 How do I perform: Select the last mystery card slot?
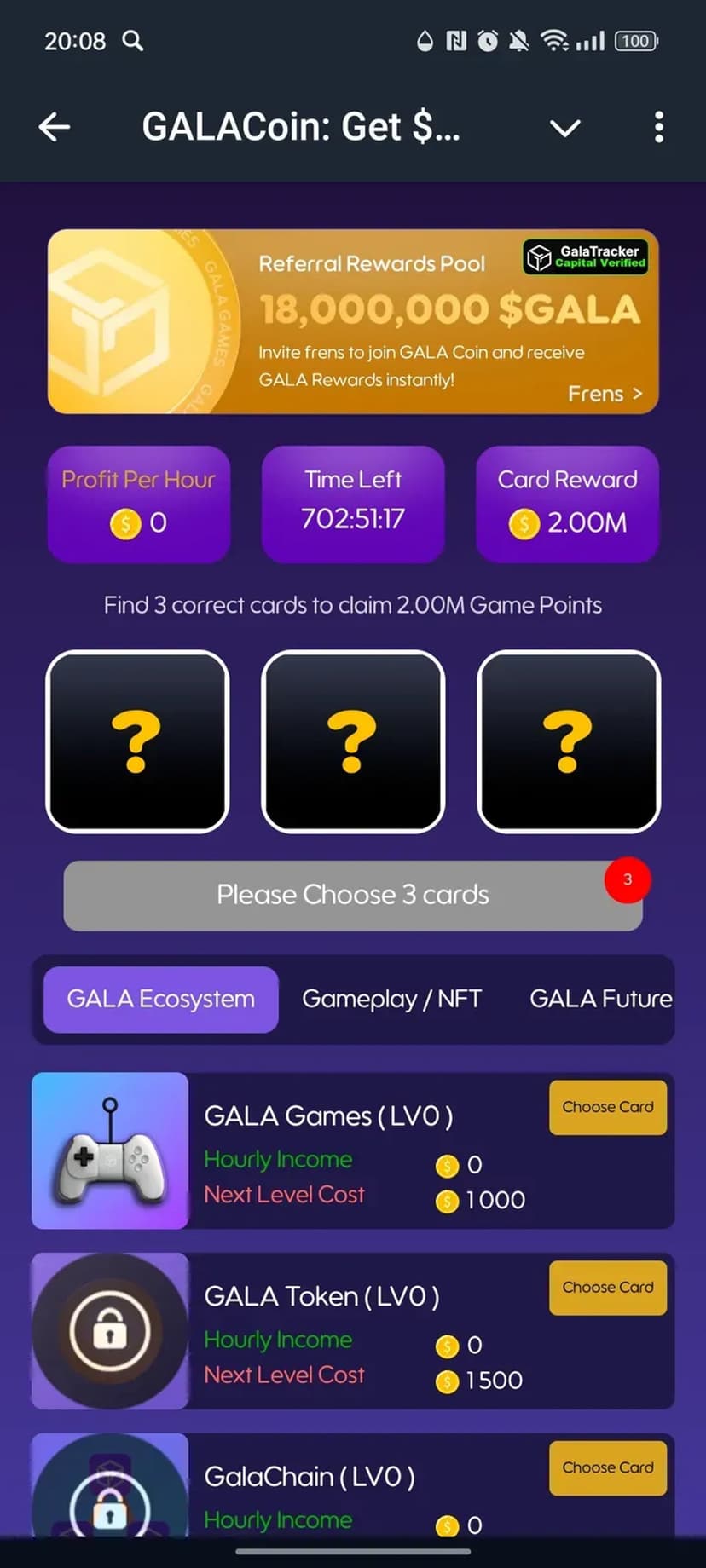(x=569, y=741)
